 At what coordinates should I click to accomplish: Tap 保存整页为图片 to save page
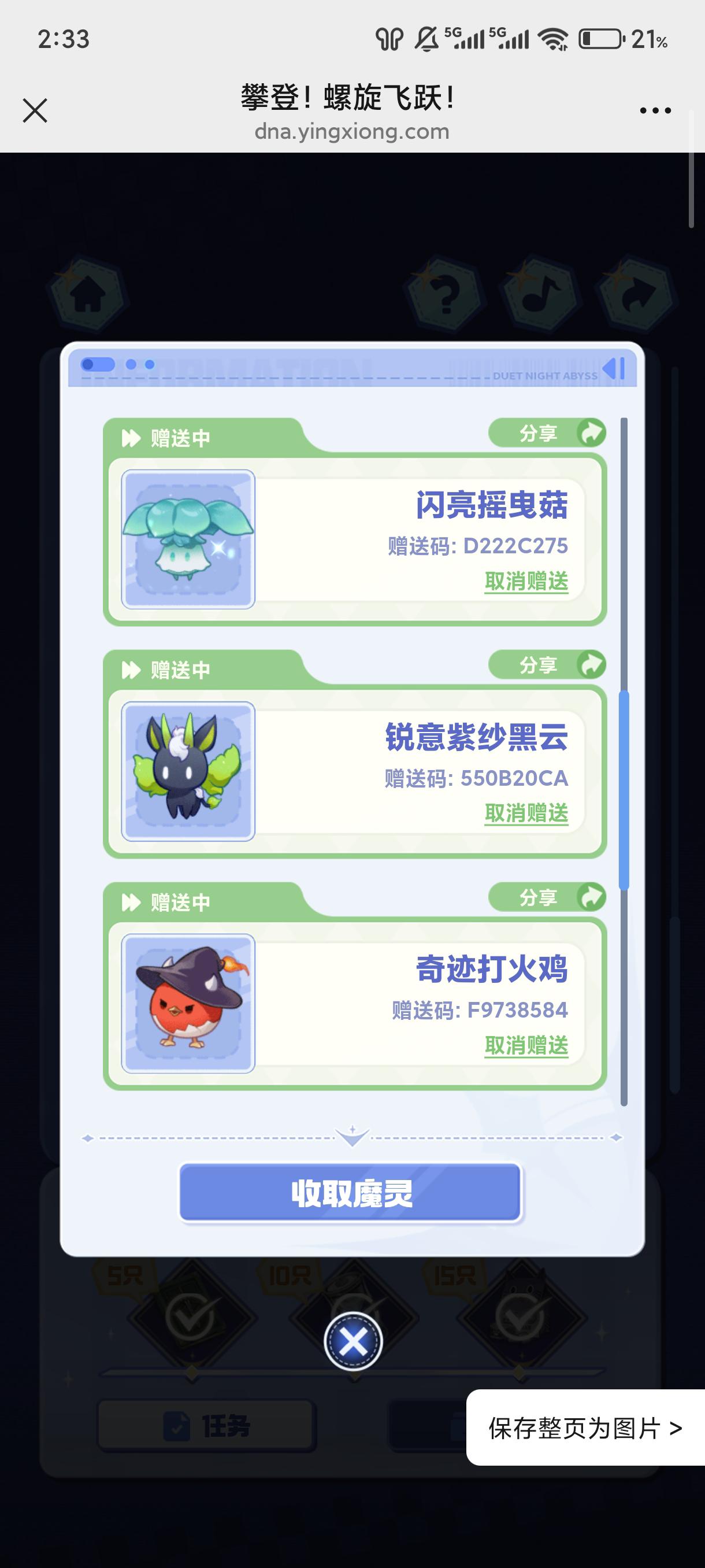[x=585, y=1428]
